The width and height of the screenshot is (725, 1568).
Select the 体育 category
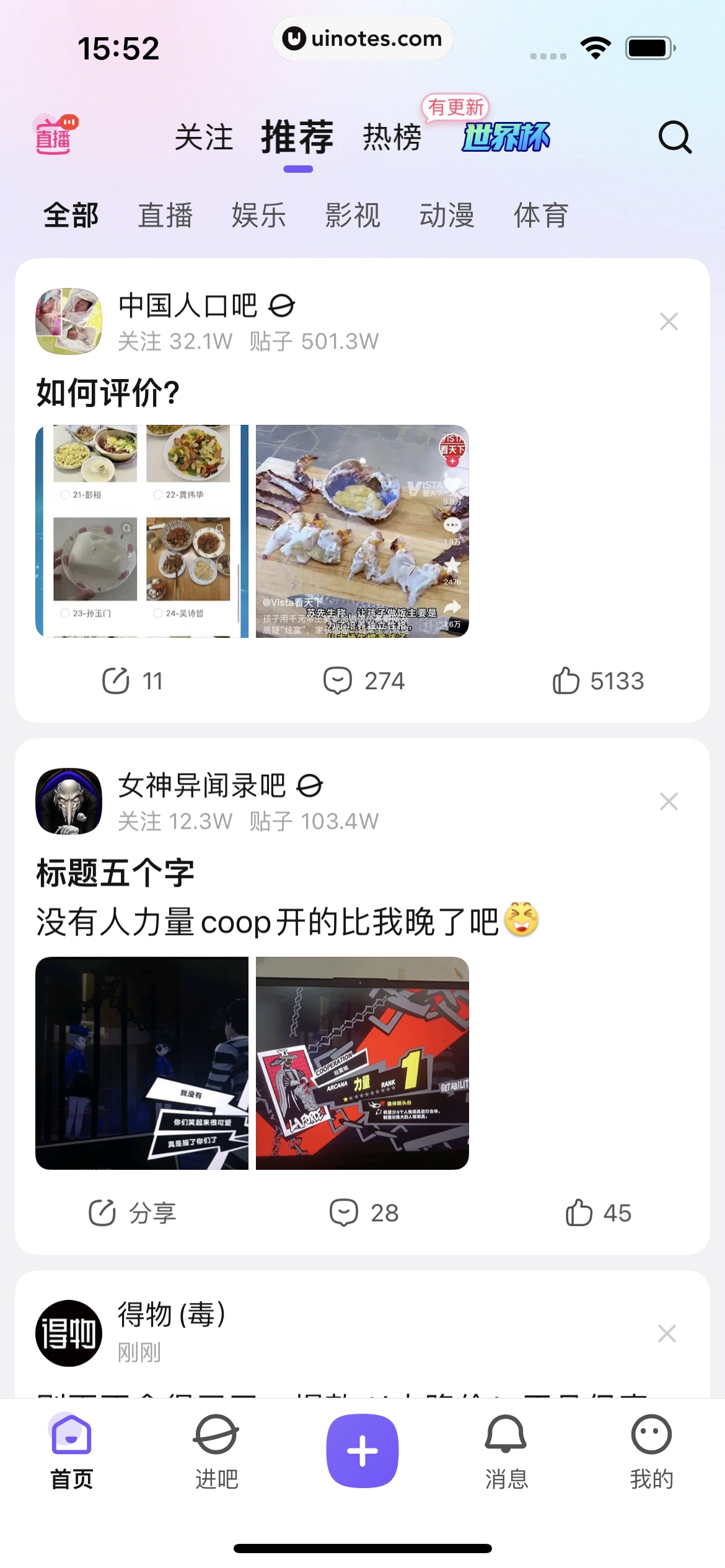click(541, 216)
